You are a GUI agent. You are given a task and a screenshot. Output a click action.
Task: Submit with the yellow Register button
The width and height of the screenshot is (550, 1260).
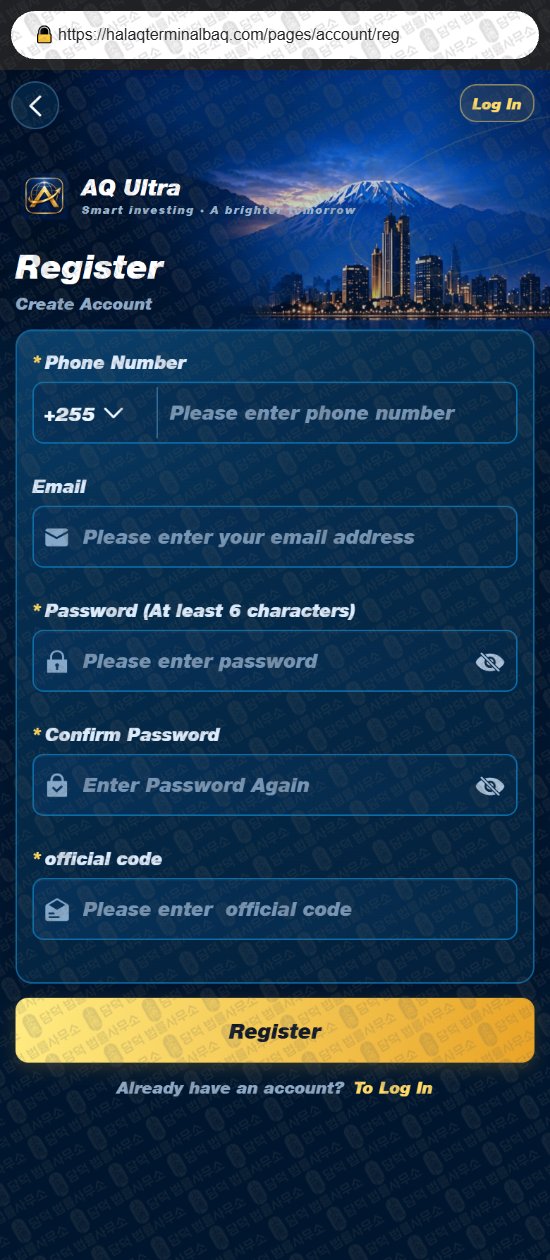click(x=275, y=1031)
